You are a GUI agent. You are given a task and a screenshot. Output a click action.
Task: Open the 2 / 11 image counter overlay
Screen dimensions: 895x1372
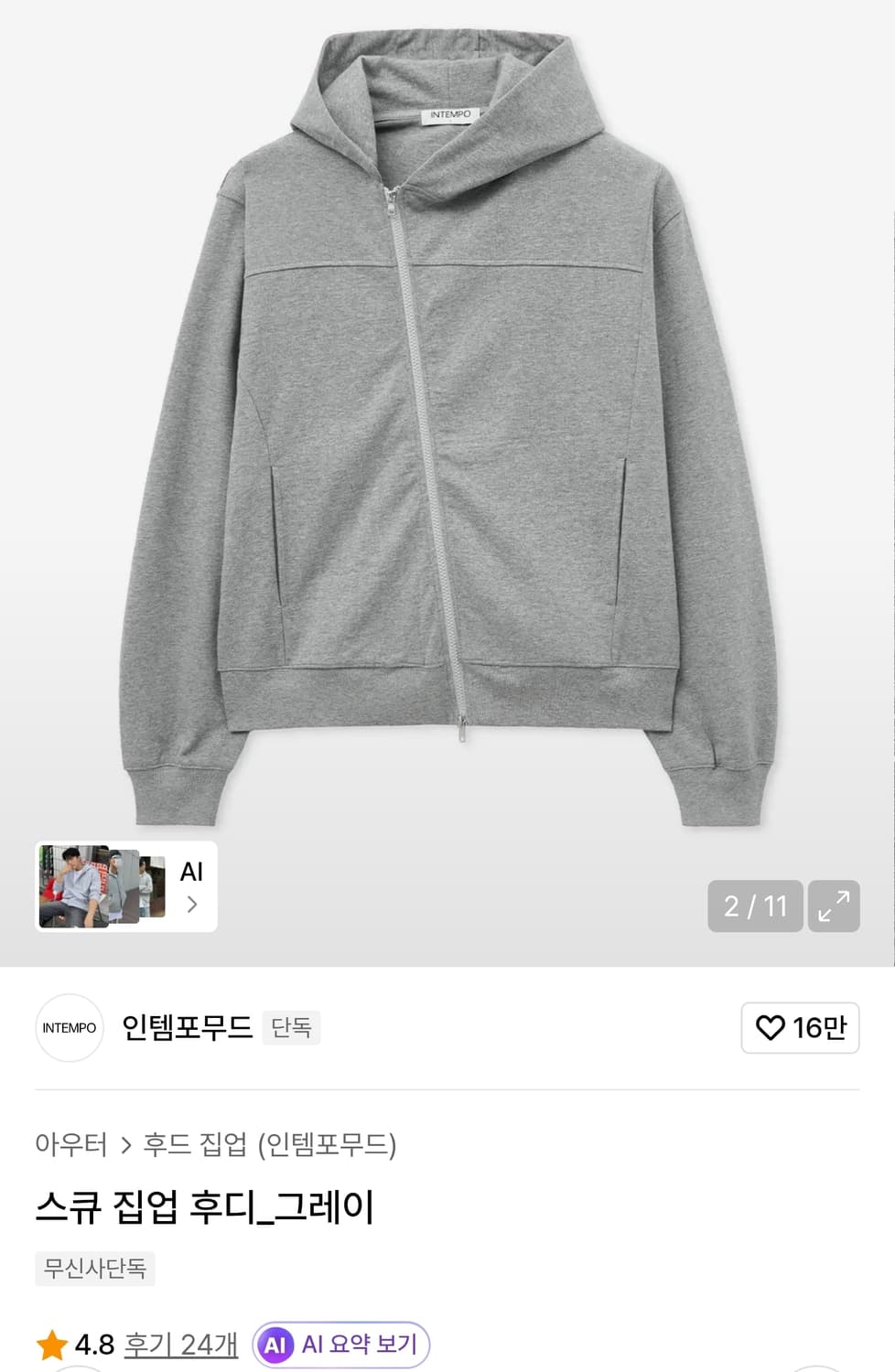click(755, 906)
